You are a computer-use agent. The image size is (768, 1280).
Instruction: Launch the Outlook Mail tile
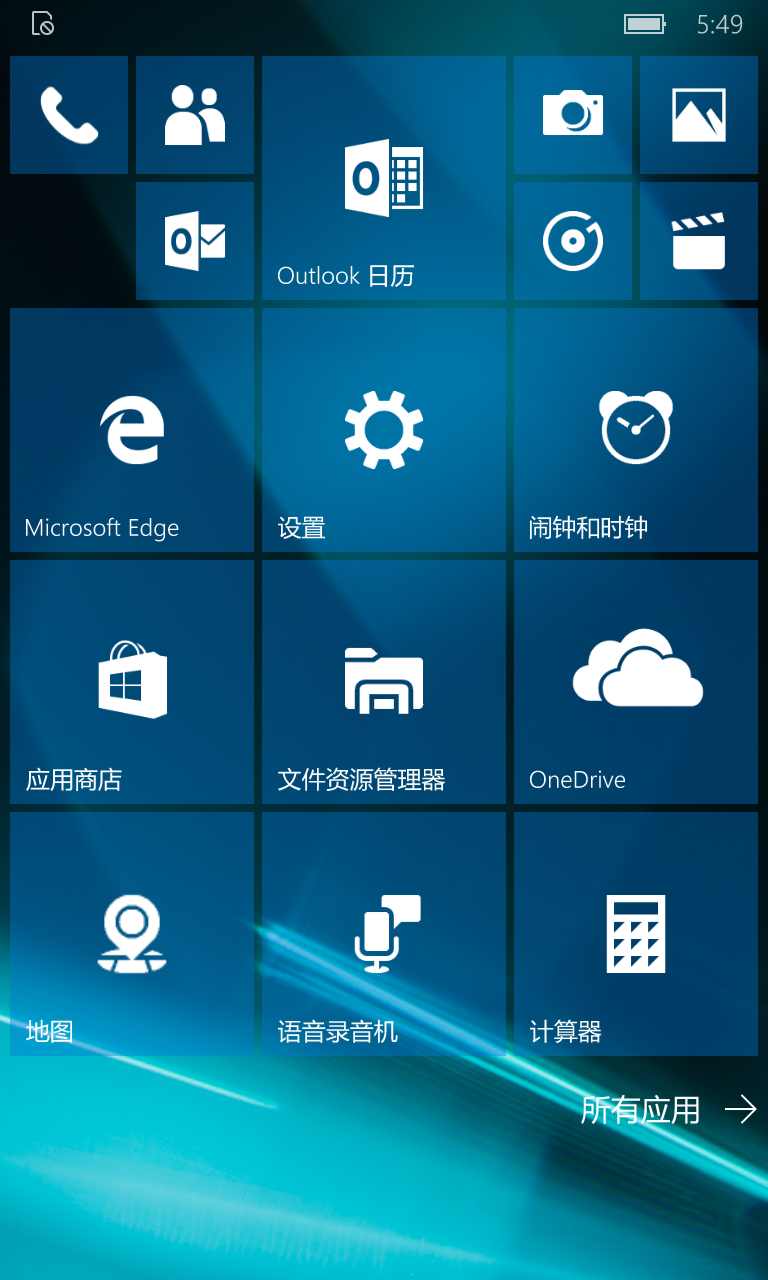point(195,241)
